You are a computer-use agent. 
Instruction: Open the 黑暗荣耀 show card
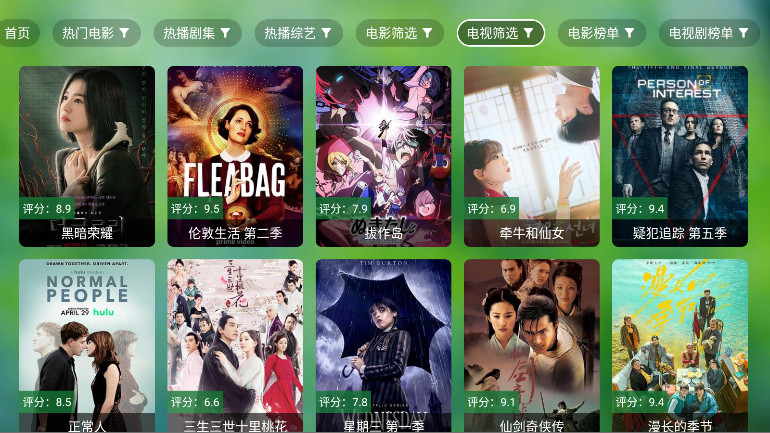click(87, 156)
